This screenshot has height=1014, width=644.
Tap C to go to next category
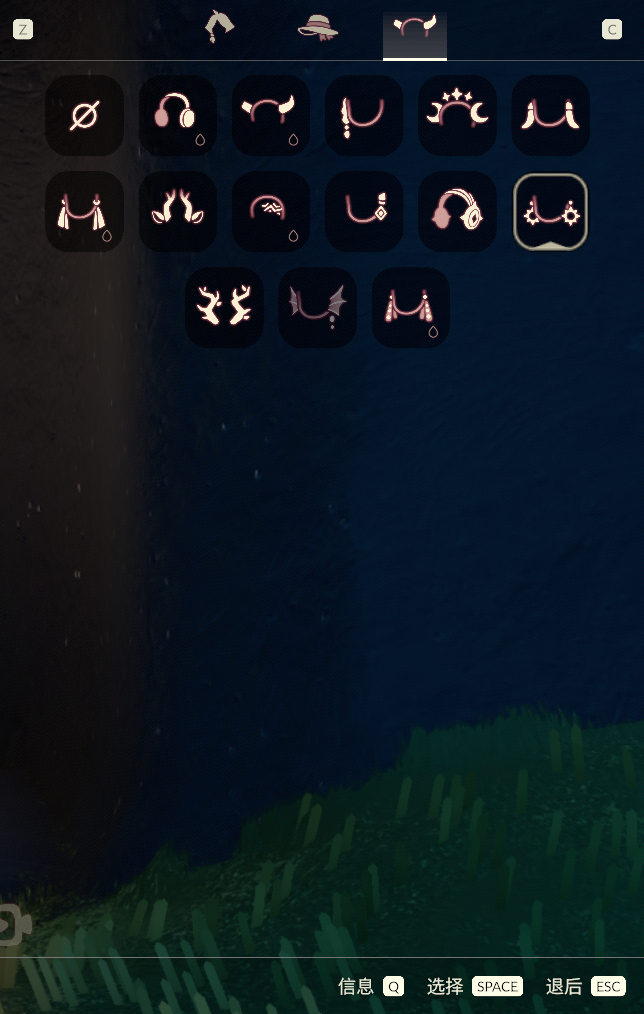coord(612,30)
